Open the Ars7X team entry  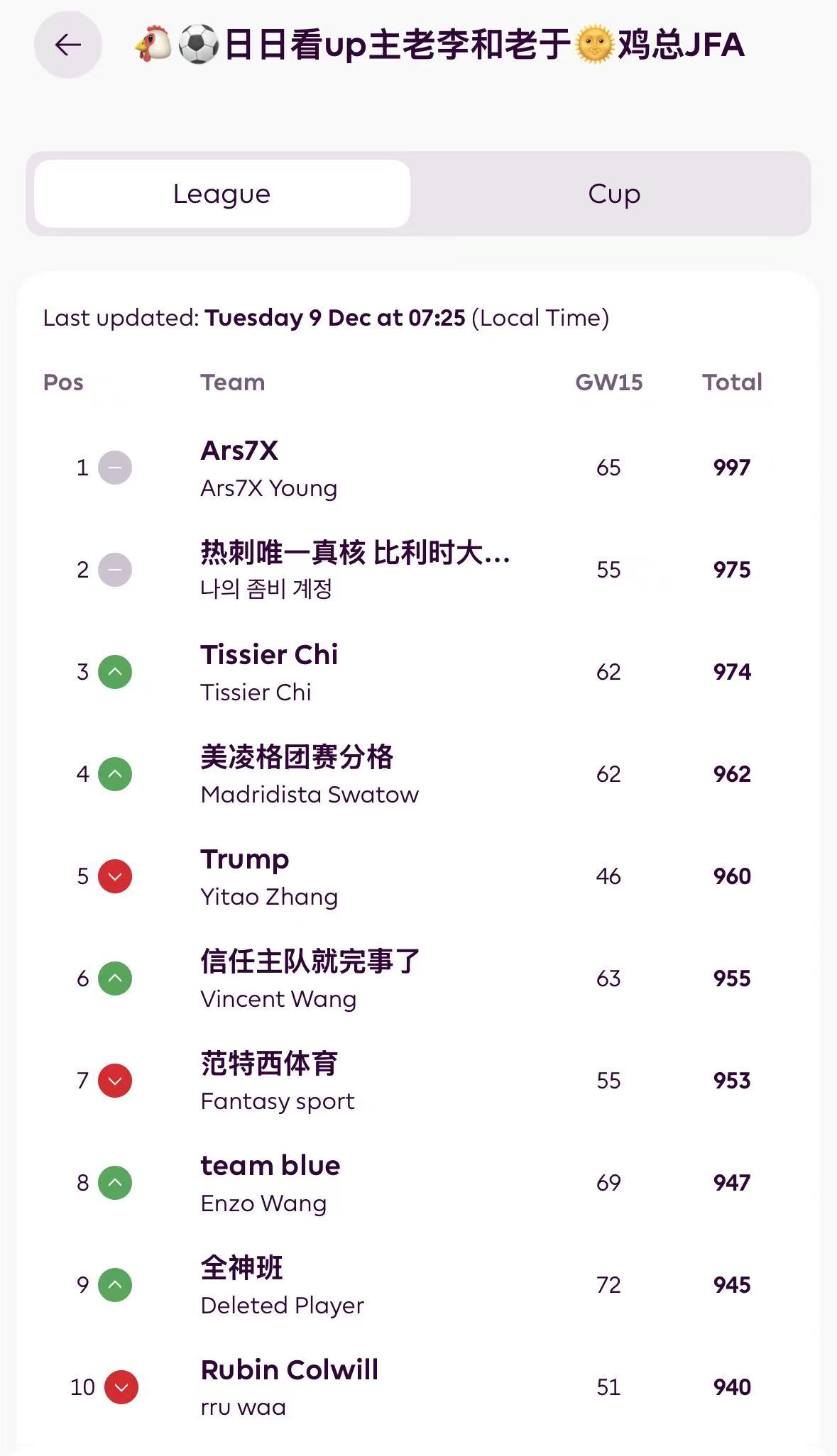(x=240, y=451)
